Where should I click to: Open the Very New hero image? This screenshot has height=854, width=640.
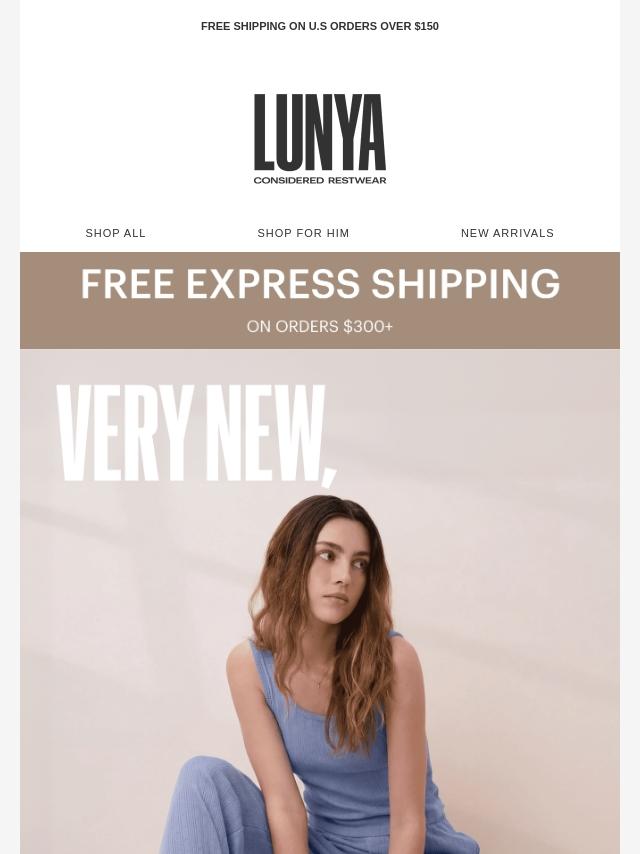point(320,600)
